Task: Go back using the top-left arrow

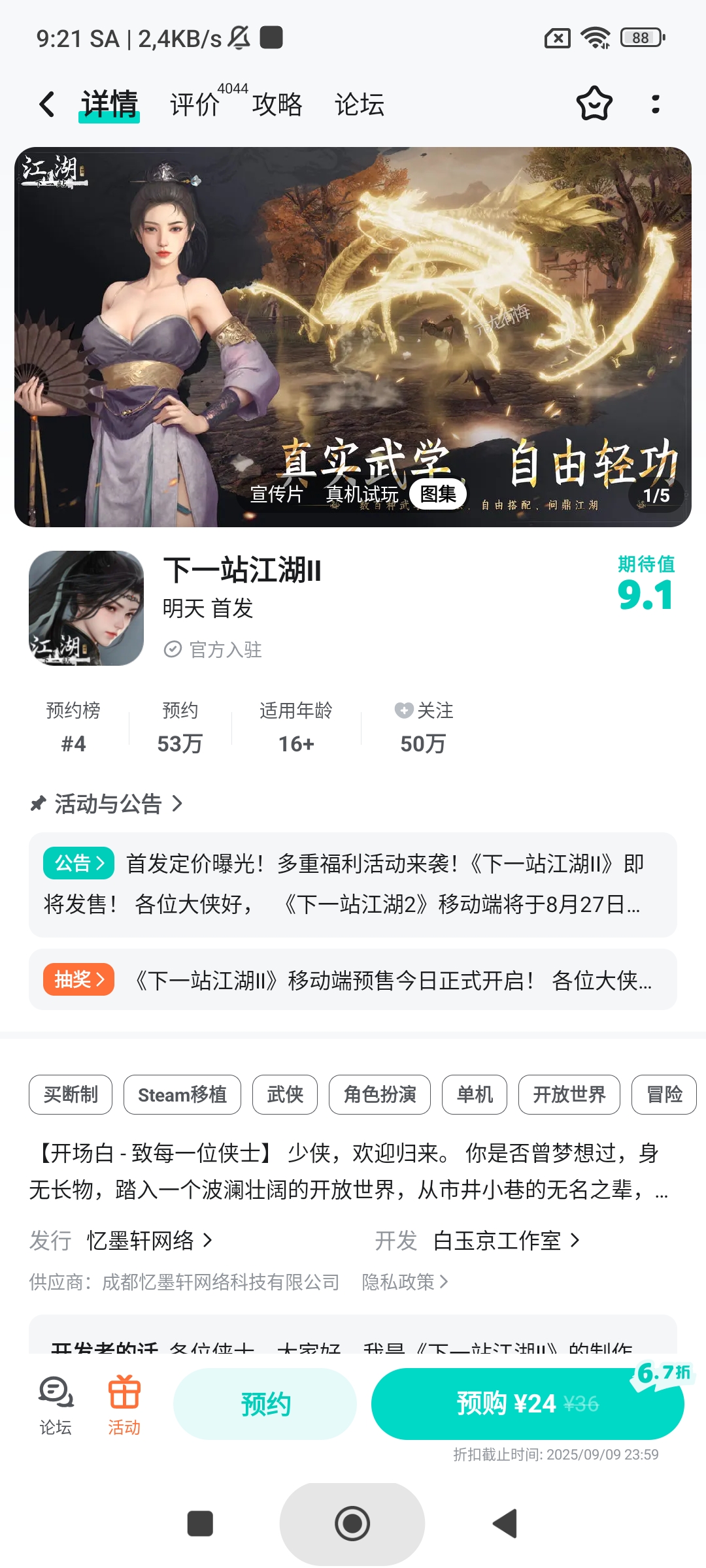Action: click(47, 105)
